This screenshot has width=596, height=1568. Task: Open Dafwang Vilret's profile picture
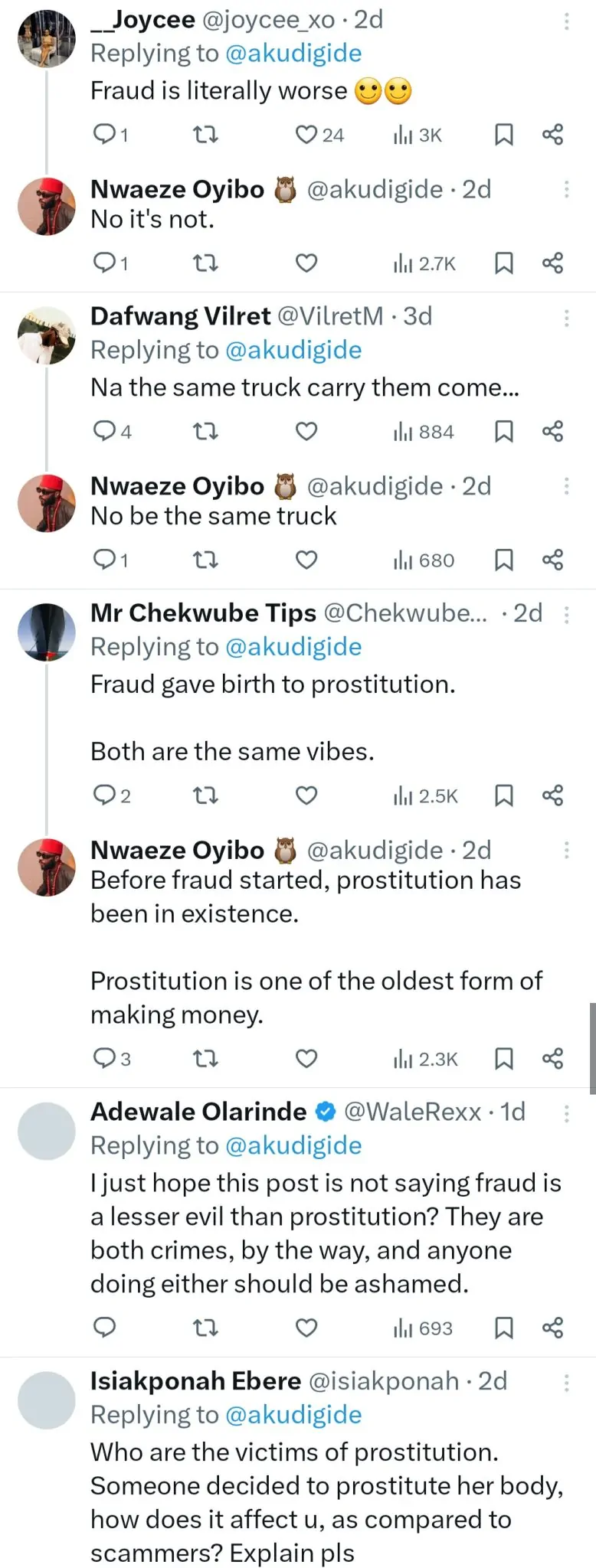47,335
